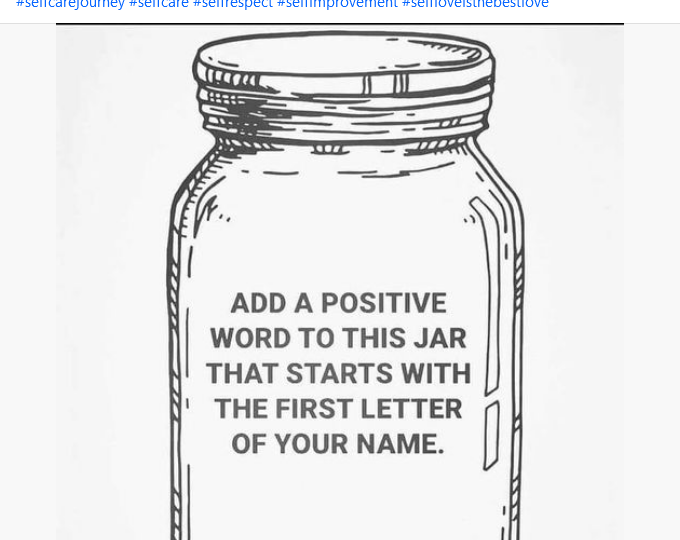Follow the #selfimprovement hashtag link

[x=337, y=5]
